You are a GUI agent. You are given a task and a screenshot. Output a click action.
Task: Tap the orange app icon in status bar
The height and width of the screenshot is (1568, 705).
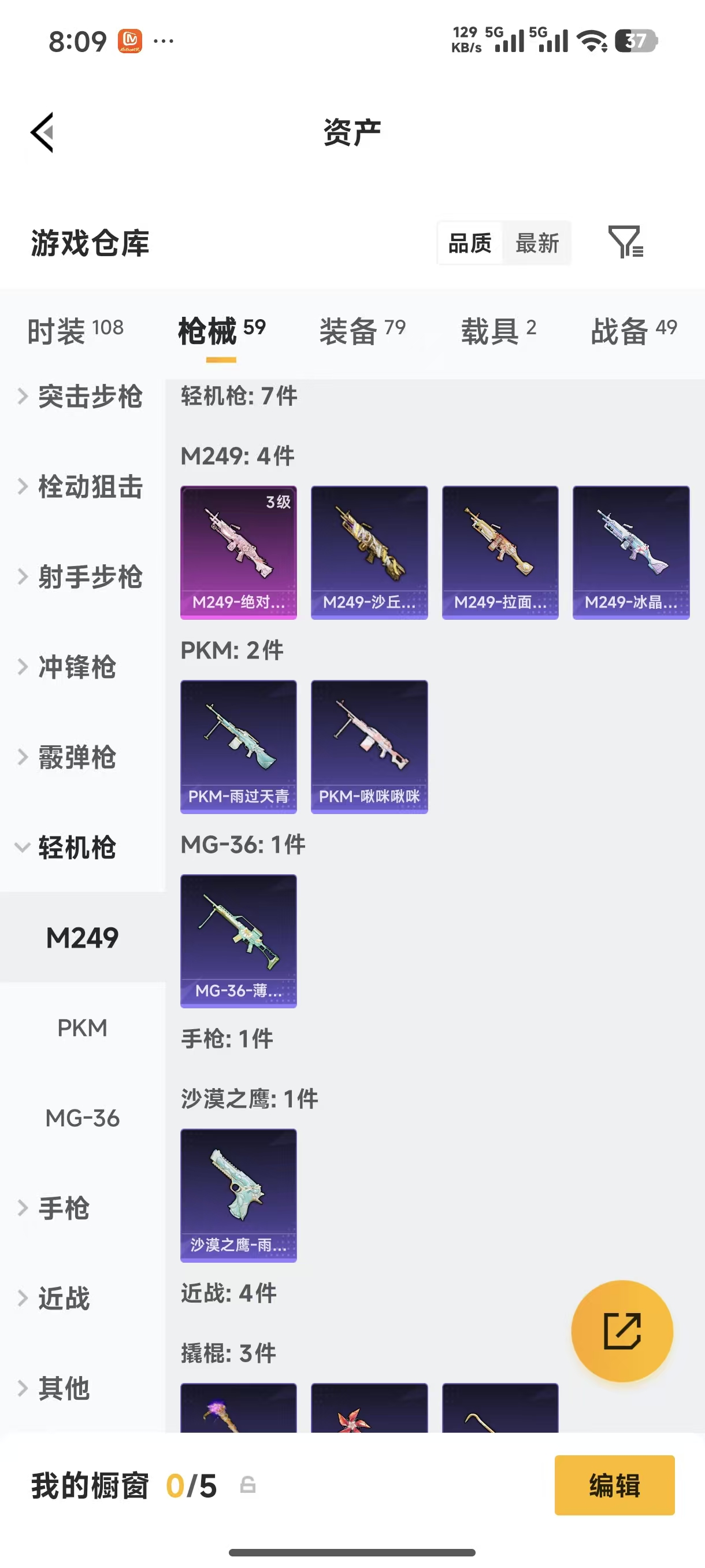point(129,40)
